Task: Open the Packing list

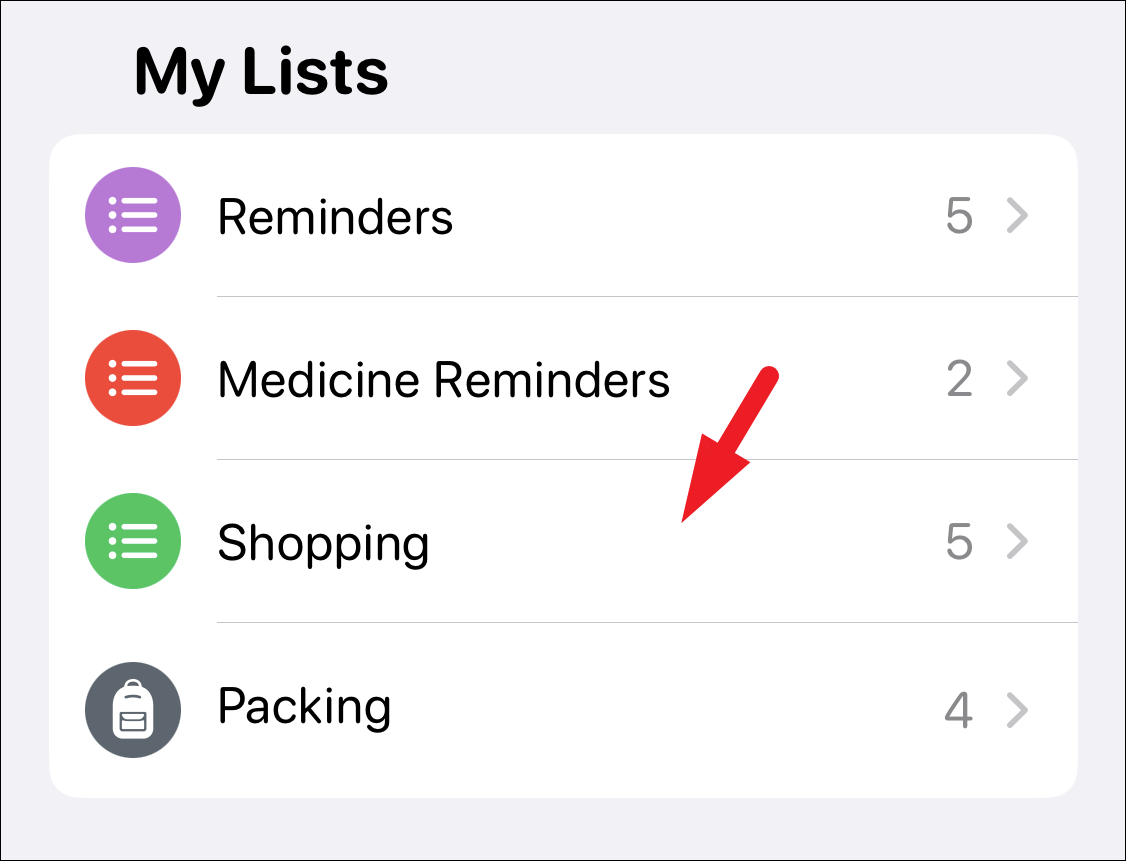Action: [x=304, y=708]
